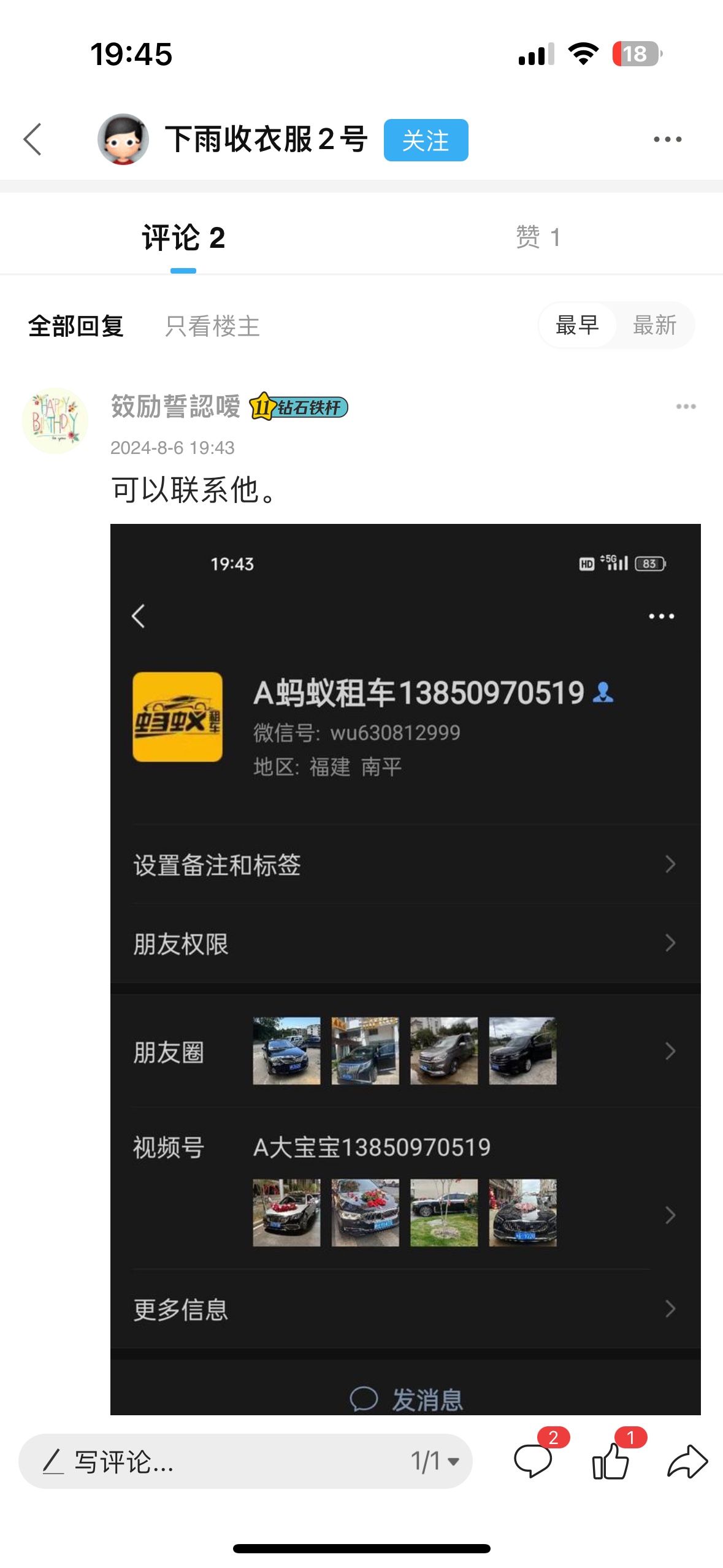Sort comments by 最早
This screenshot has width=723, height=1568.
pyautogui.click(x=577, y=325)
